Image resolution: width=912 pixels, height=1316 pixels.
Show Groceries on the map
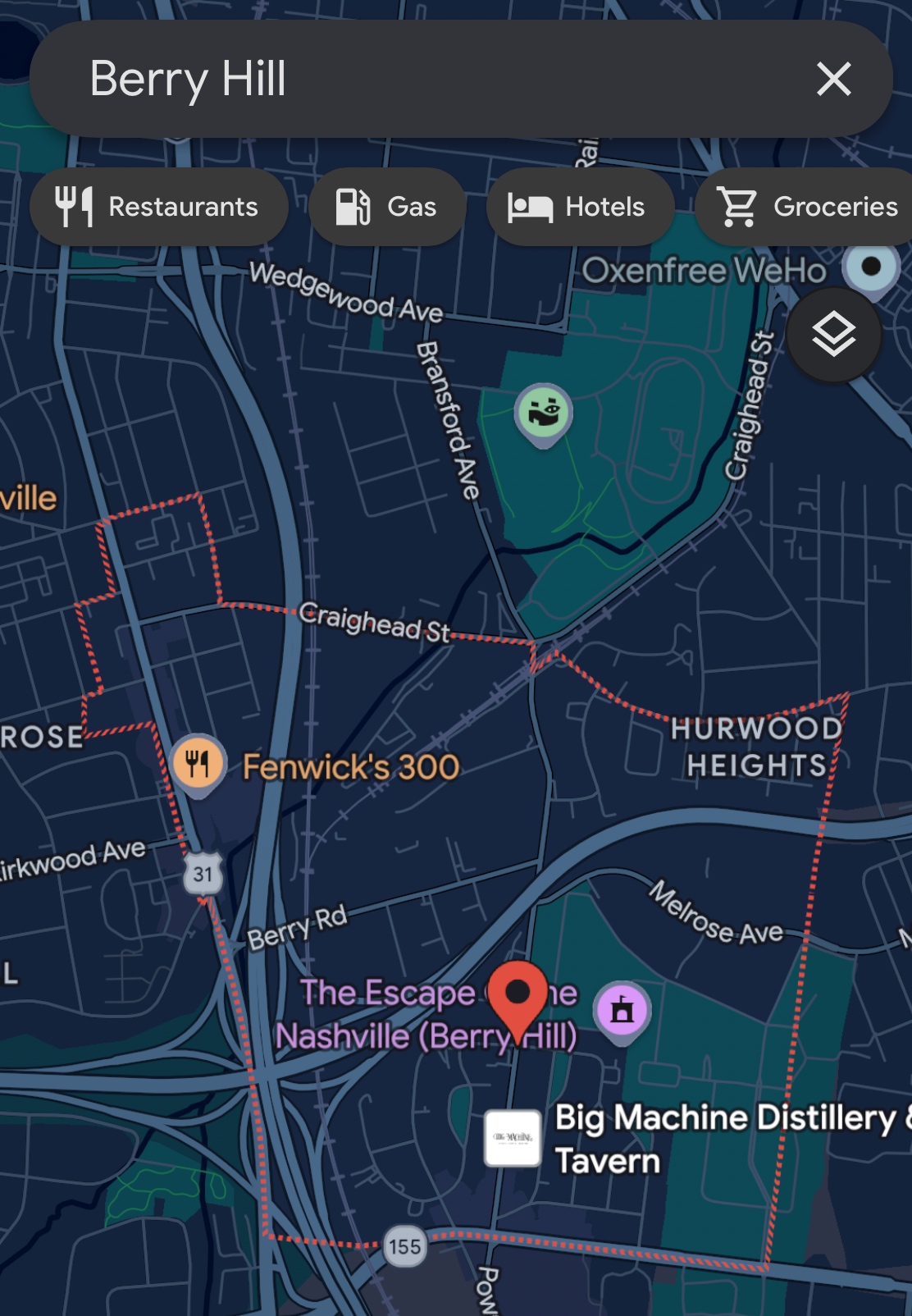click(x=808, y=207)
